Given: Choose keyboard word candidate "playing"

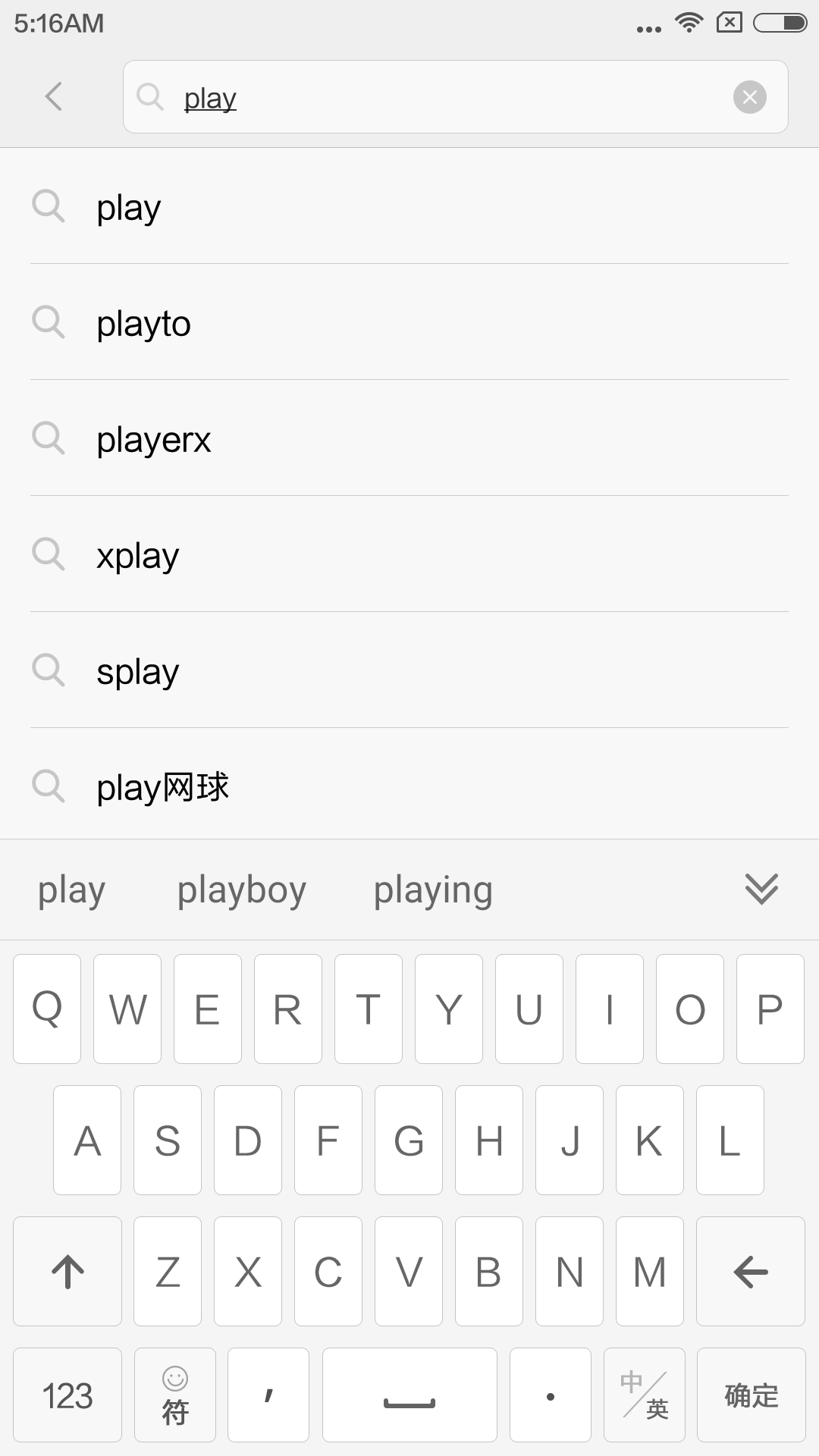Looking at the screenshot, I should (433, 890).
